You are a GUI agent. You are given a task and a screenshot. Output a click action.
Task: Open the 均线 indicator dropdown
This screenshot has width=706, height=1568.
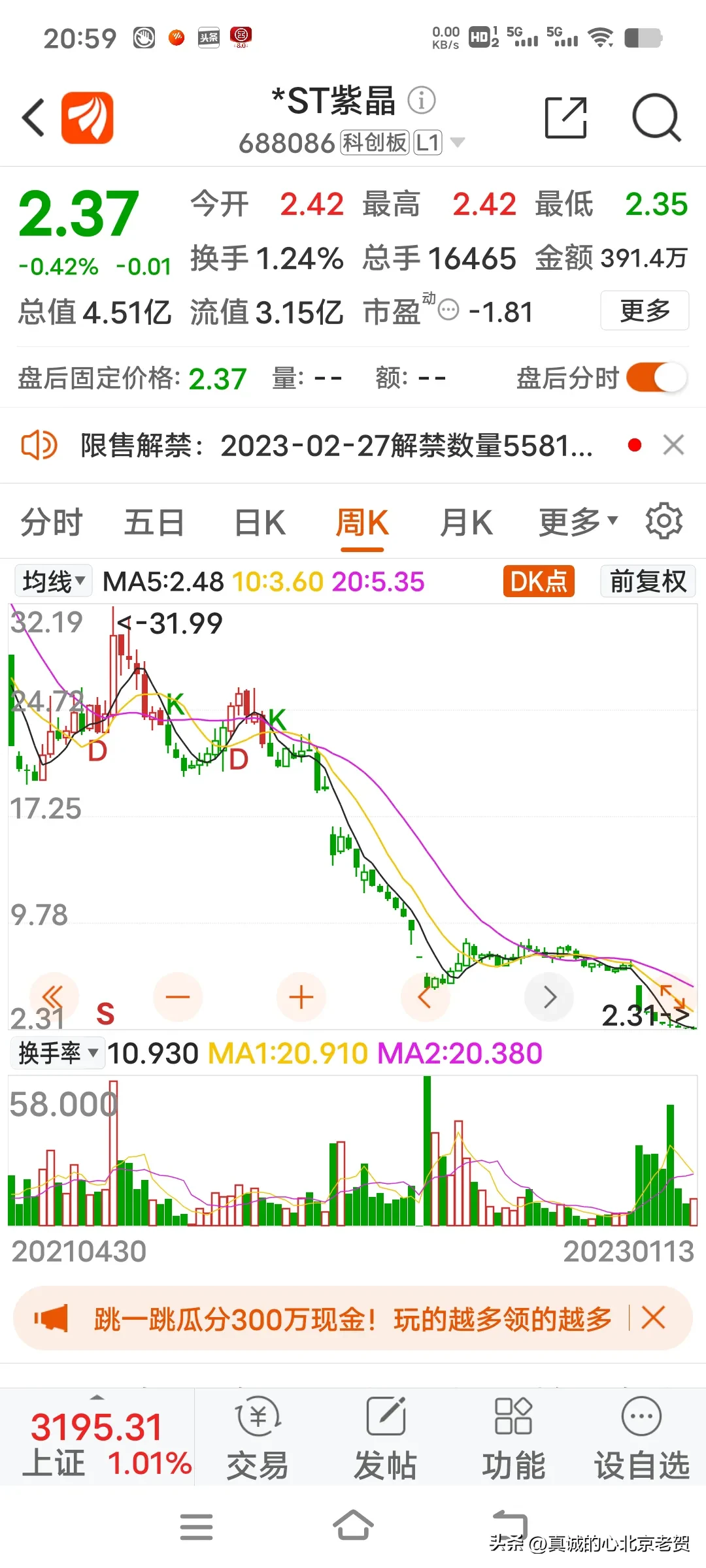(54, 581)
